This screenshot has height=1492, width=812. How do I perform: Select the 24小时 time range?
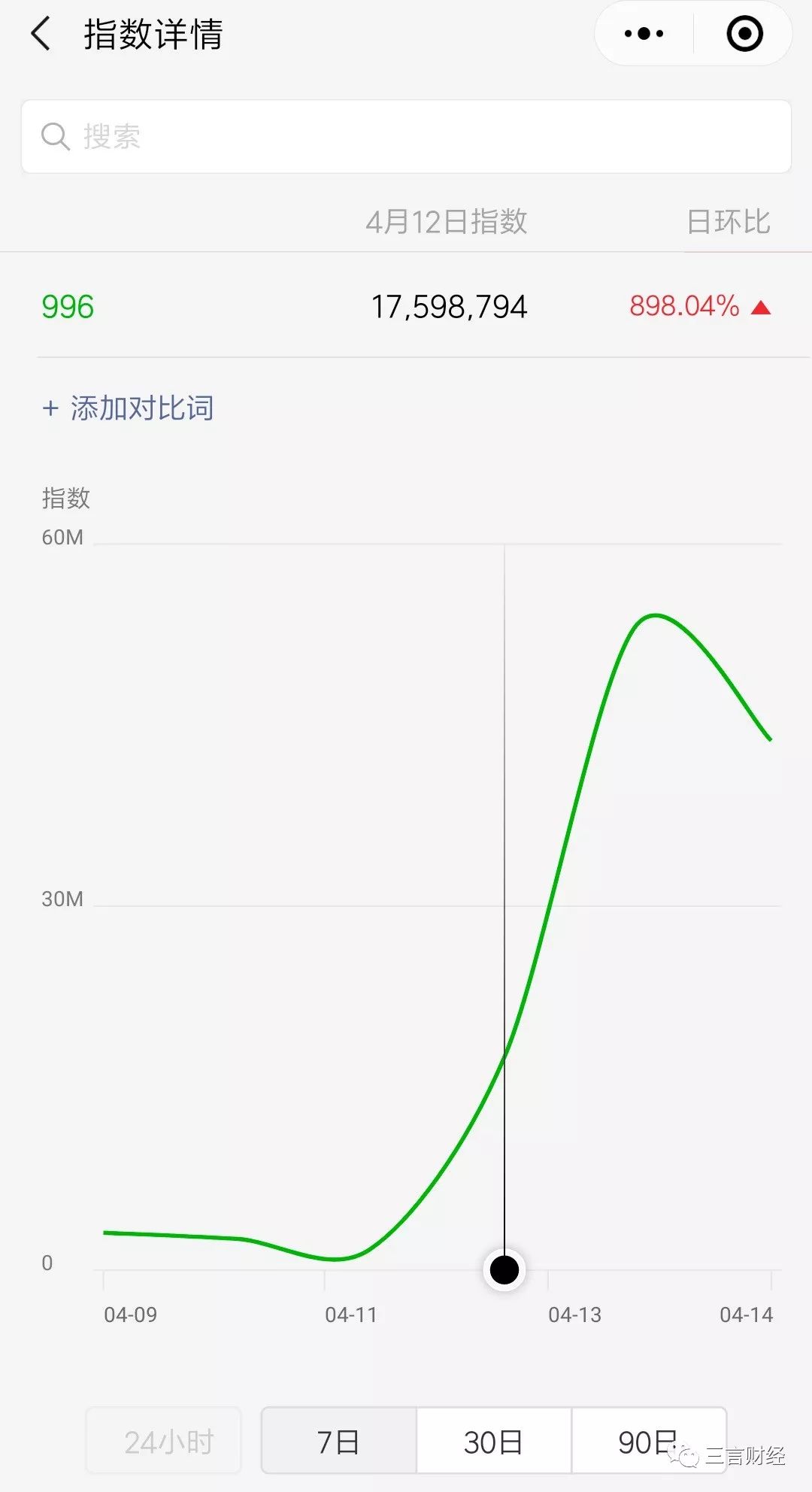[164, 1441]
